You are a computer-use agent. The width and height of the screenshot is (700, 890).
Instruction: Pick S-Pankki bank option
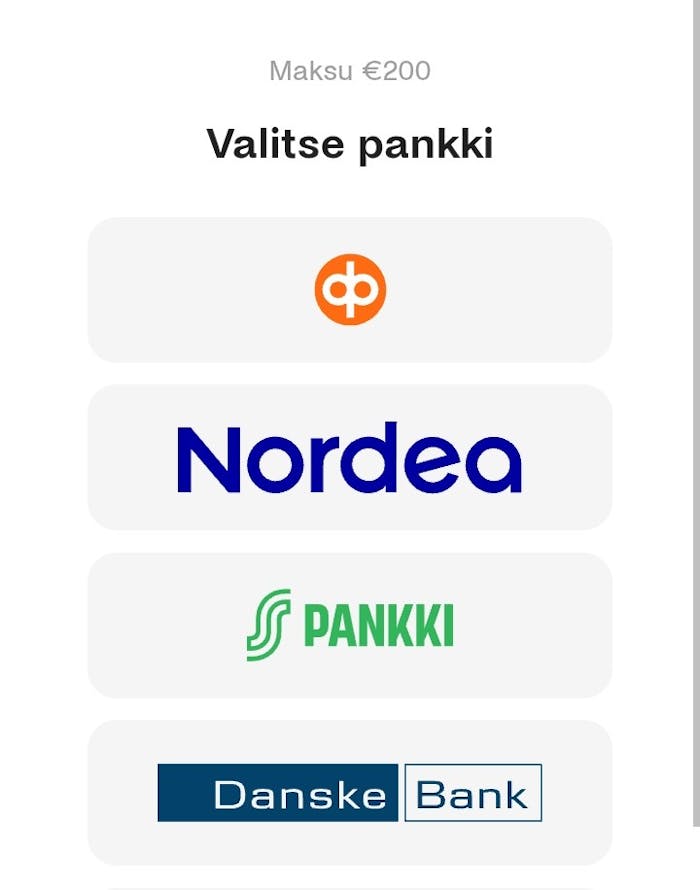click(350, 625)
